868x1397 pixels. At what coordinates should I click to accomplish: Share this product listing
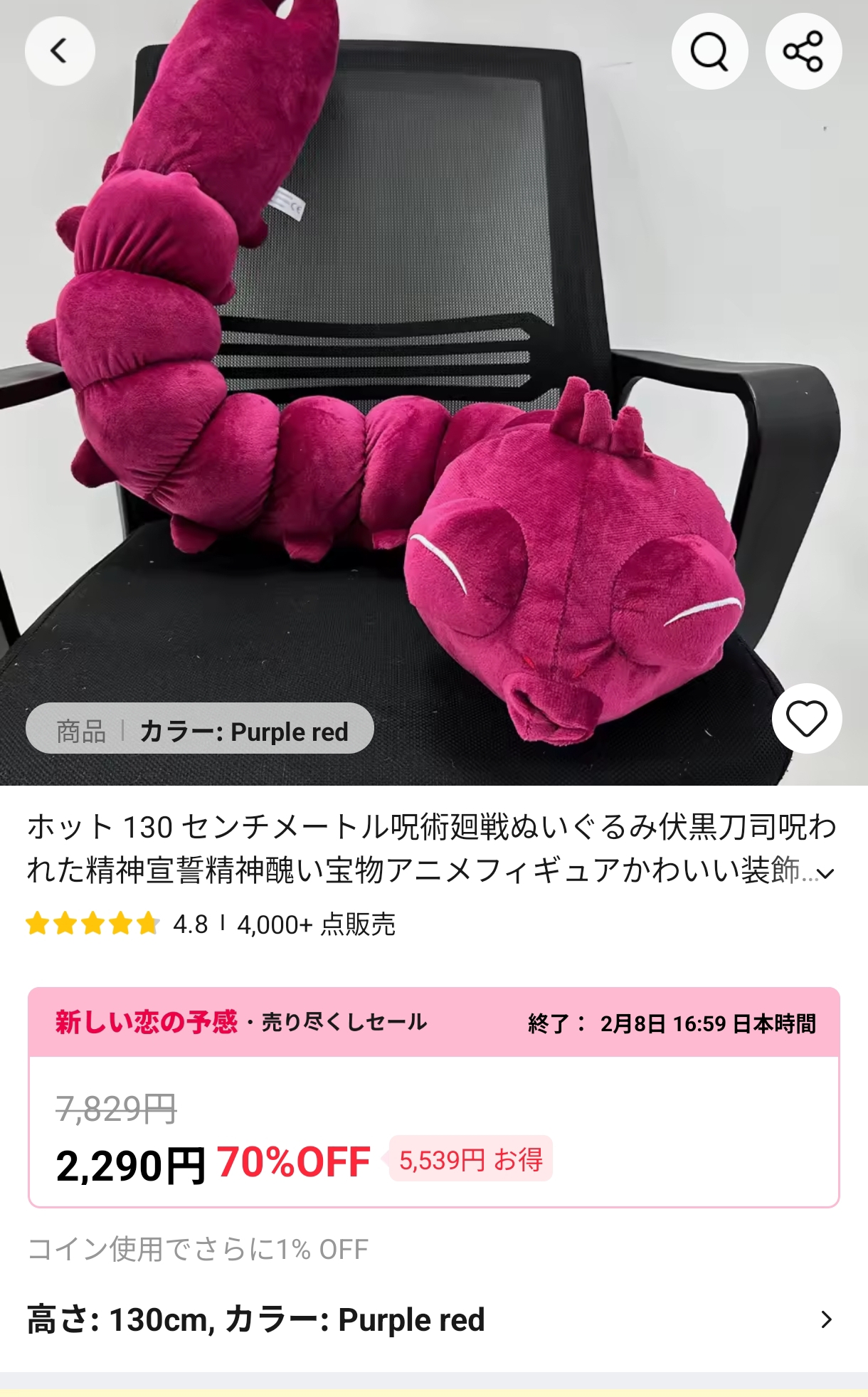(x=803, y=51)
